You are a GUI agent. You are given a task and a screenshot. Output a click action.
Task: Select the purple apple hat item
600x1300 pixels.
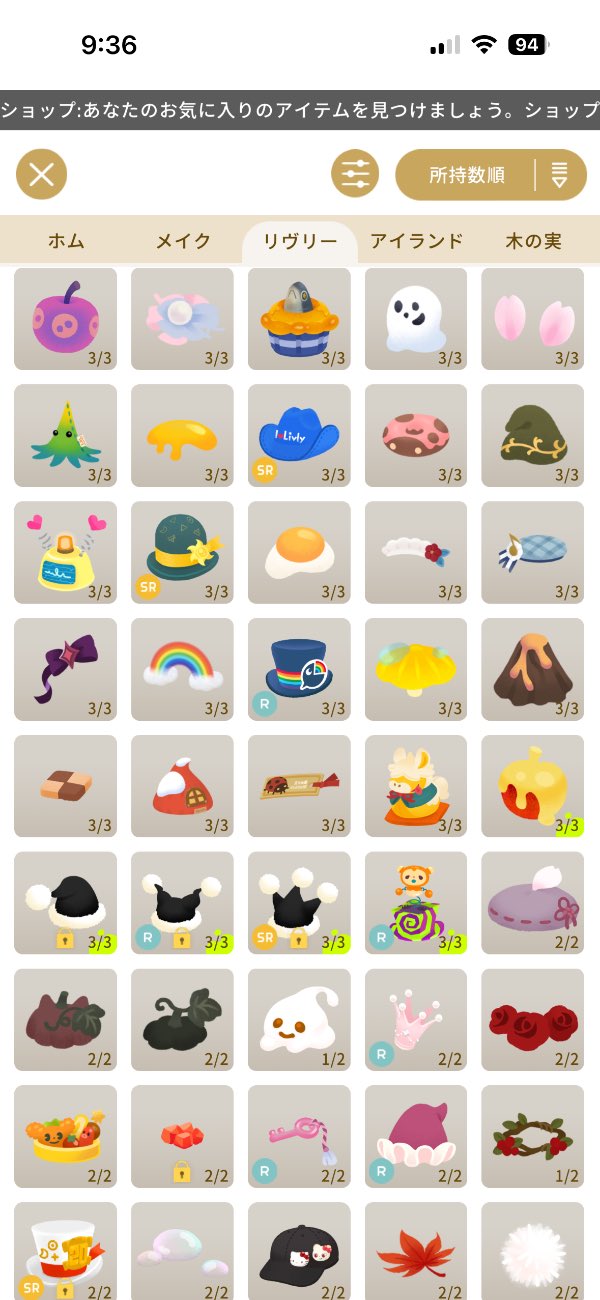pyautogui.click(x=66, y=318)
